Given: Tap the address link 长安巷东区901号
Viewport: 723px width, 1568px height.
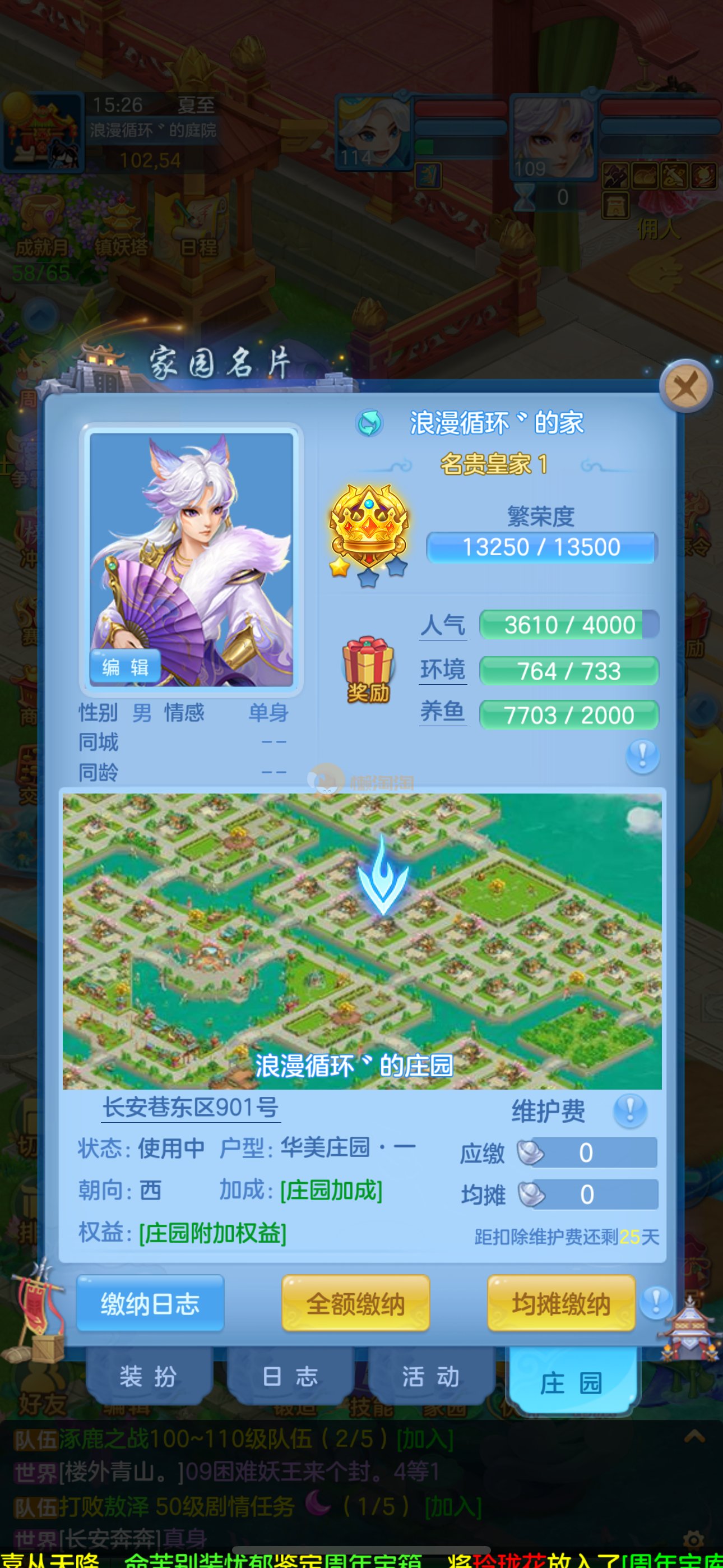Looking at the screenshot, I should tap(191, 1107).
